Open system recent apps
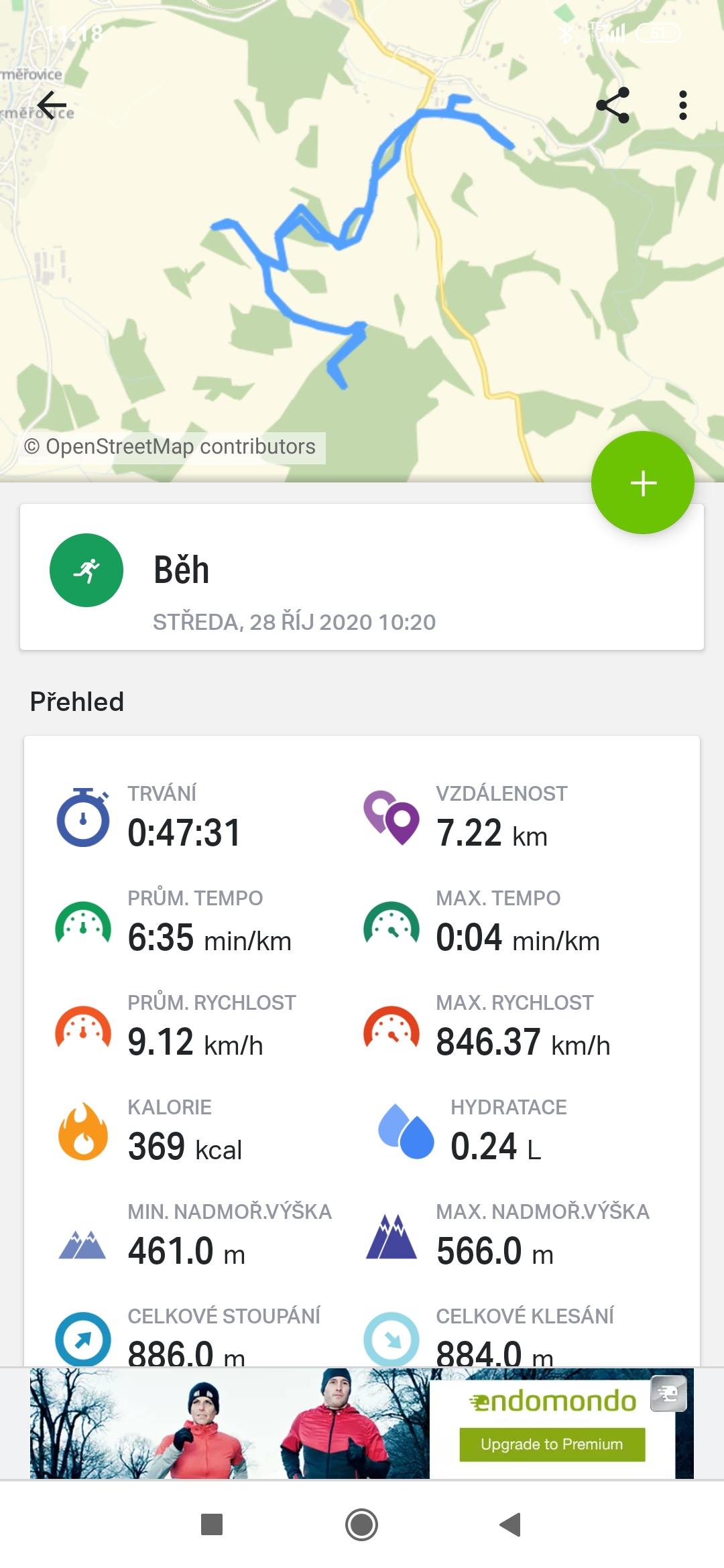 [x=212, y=1524]
